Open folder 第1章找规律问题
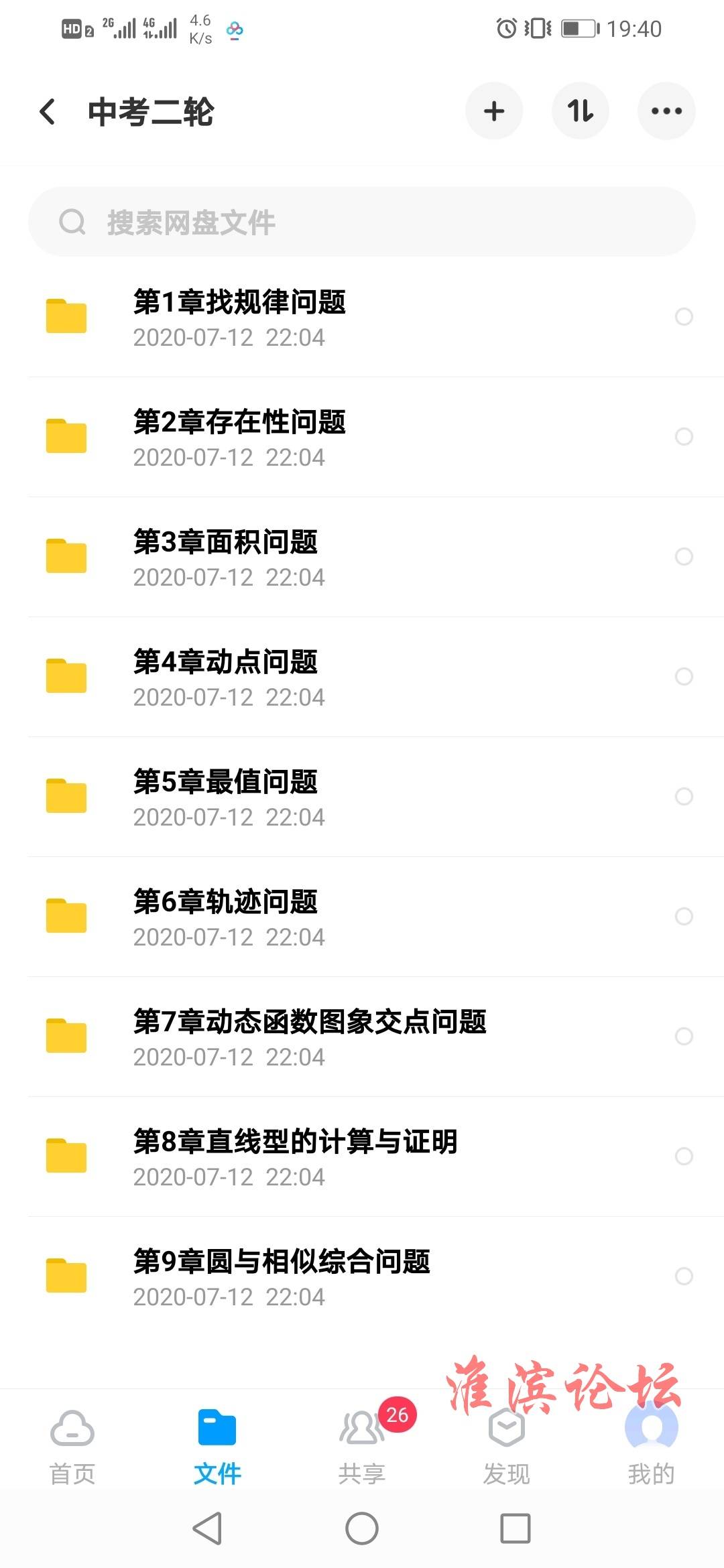Viewport: 724px width, 1568px height. pos(362,317)
